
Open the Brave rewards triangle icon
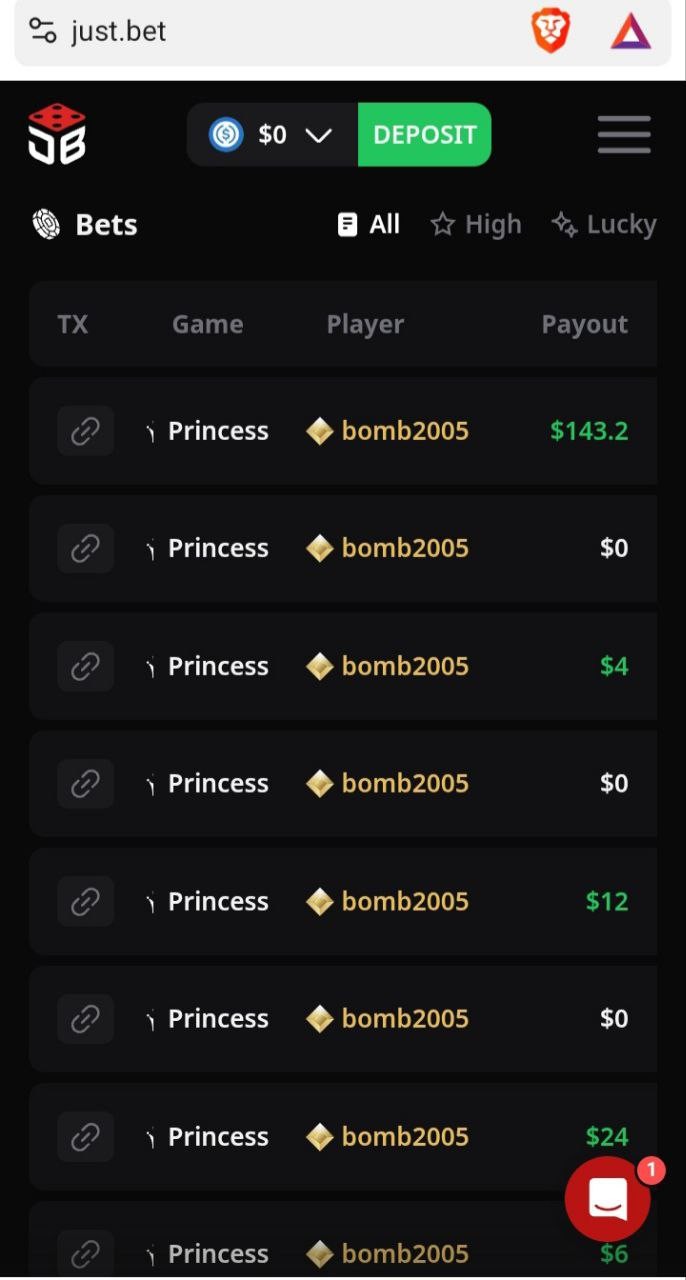click(x=631, y=32)
